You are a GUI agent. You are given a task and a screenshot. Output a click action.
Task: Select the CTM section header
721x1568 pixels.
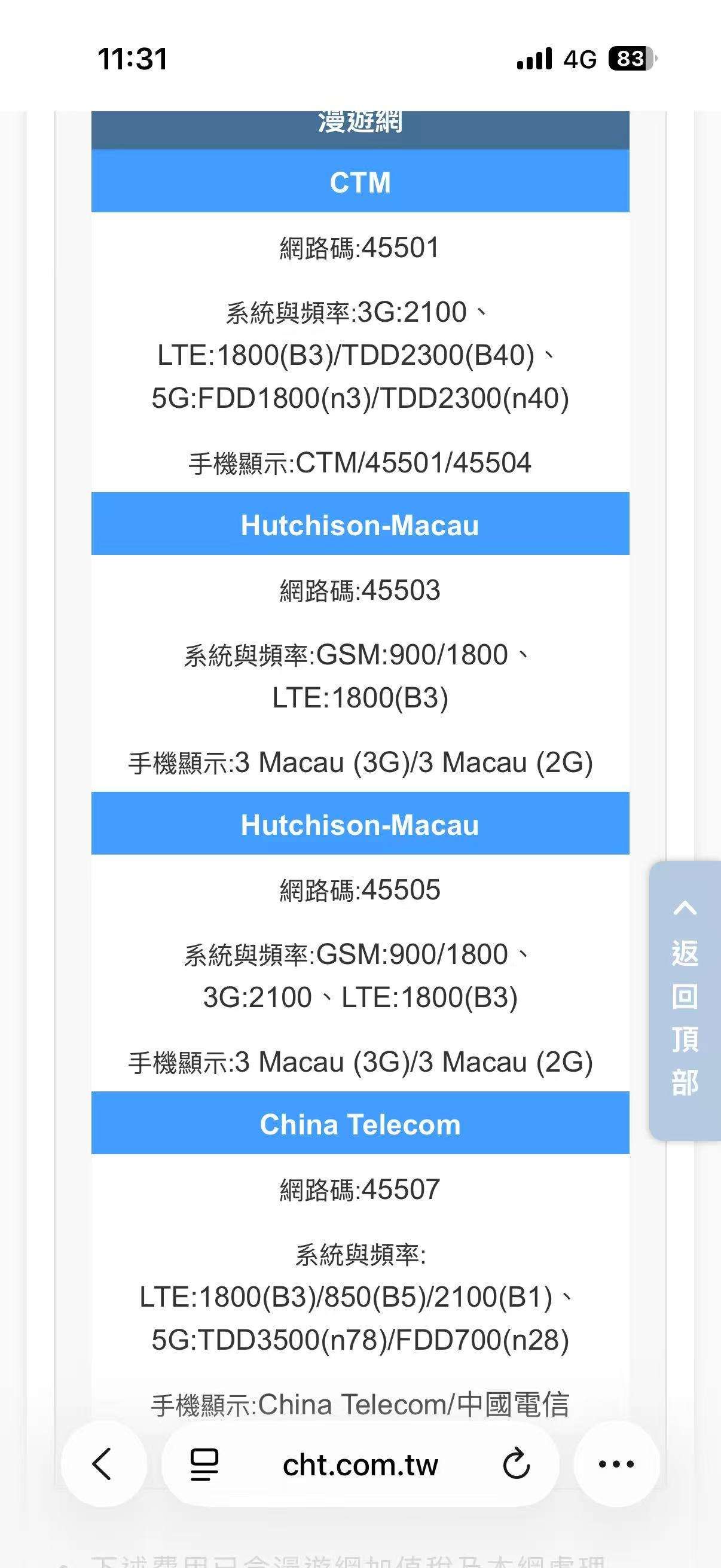tap(360, 183)
